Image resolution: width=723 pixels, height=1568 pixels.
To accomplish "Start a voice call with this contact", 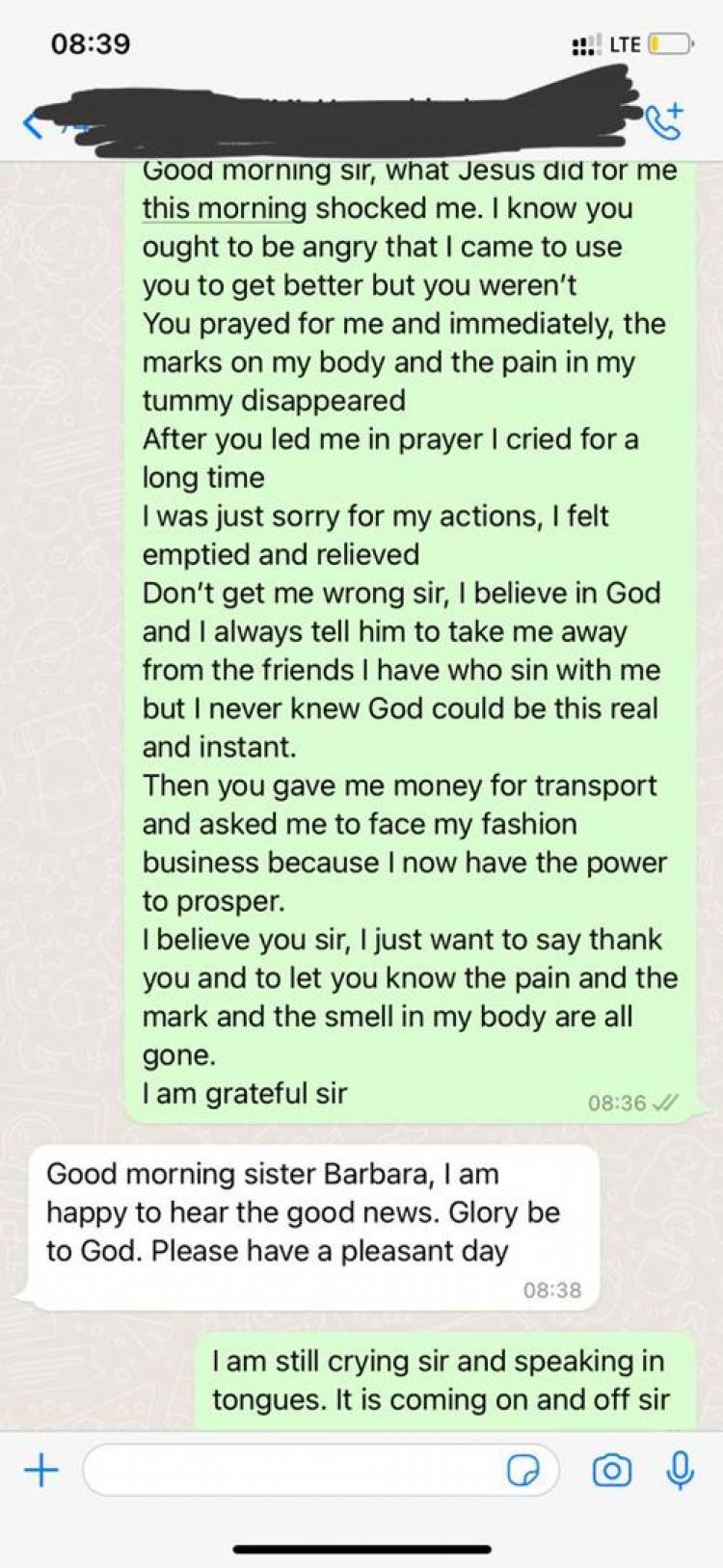I will (664, 121).
